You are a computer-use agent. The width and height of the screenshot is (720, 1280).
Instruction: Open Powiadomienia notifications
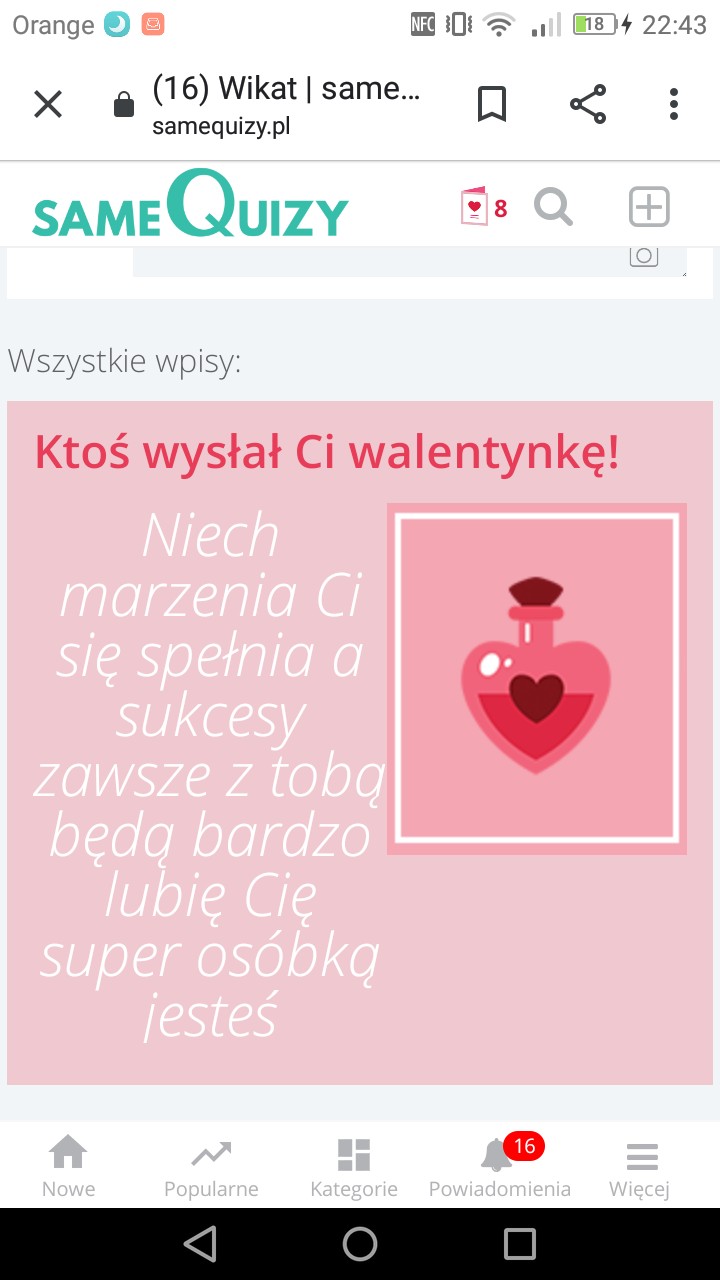[499, 1167]
